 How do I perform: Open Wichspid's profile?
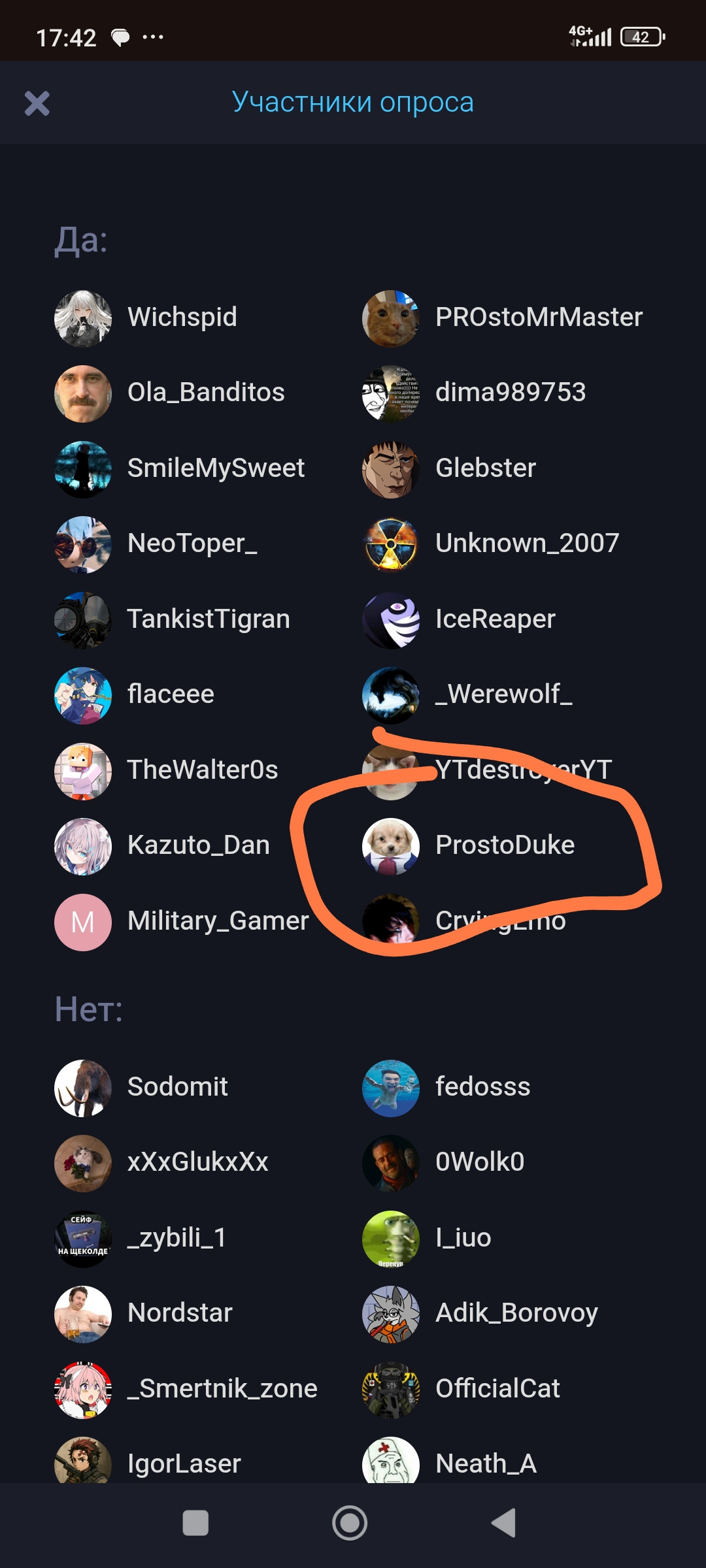click(182, 318)
